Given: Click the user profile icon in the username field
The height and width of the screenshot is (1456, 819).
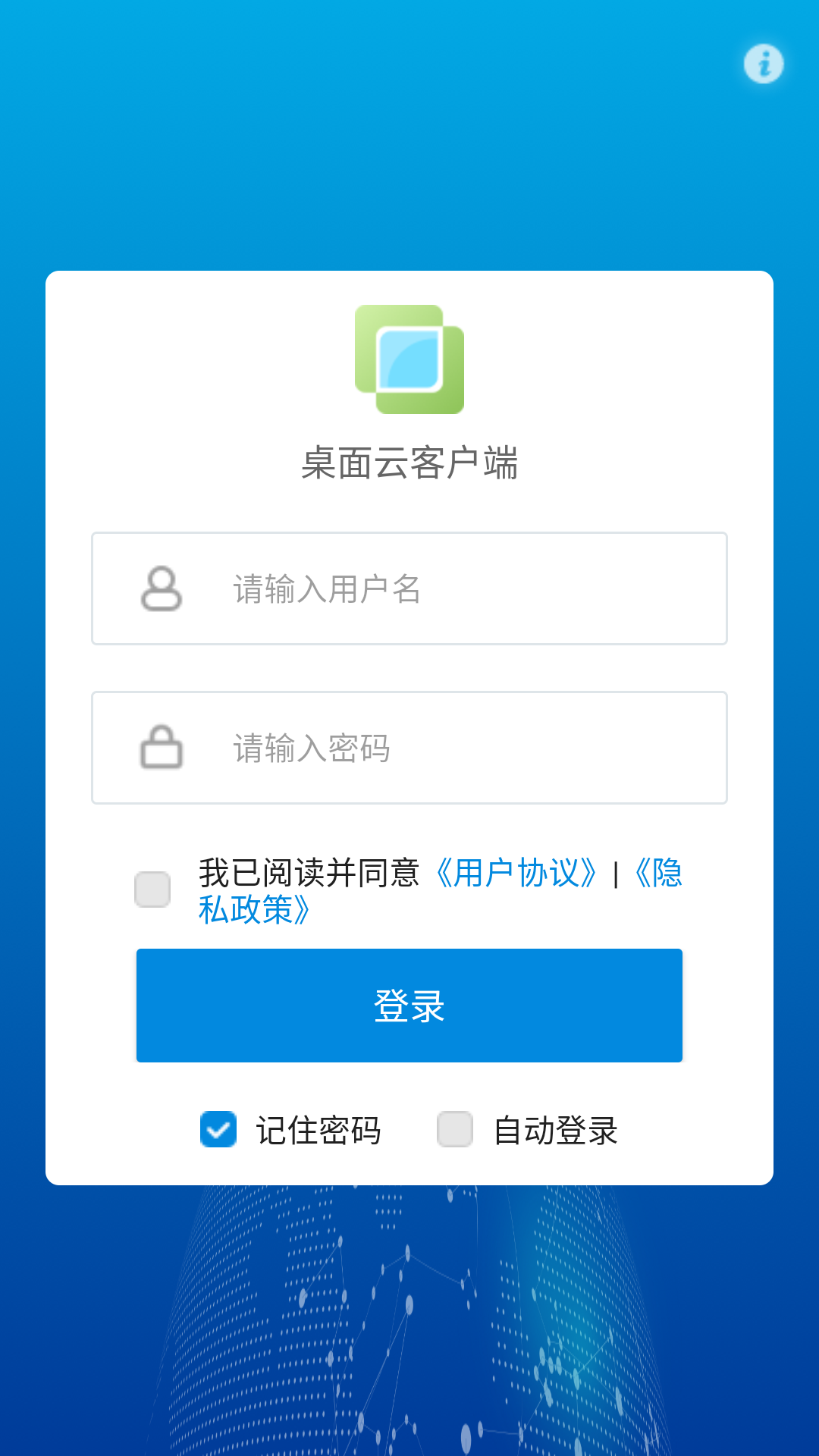Looking at the screenshot, I should click(159, 588).
